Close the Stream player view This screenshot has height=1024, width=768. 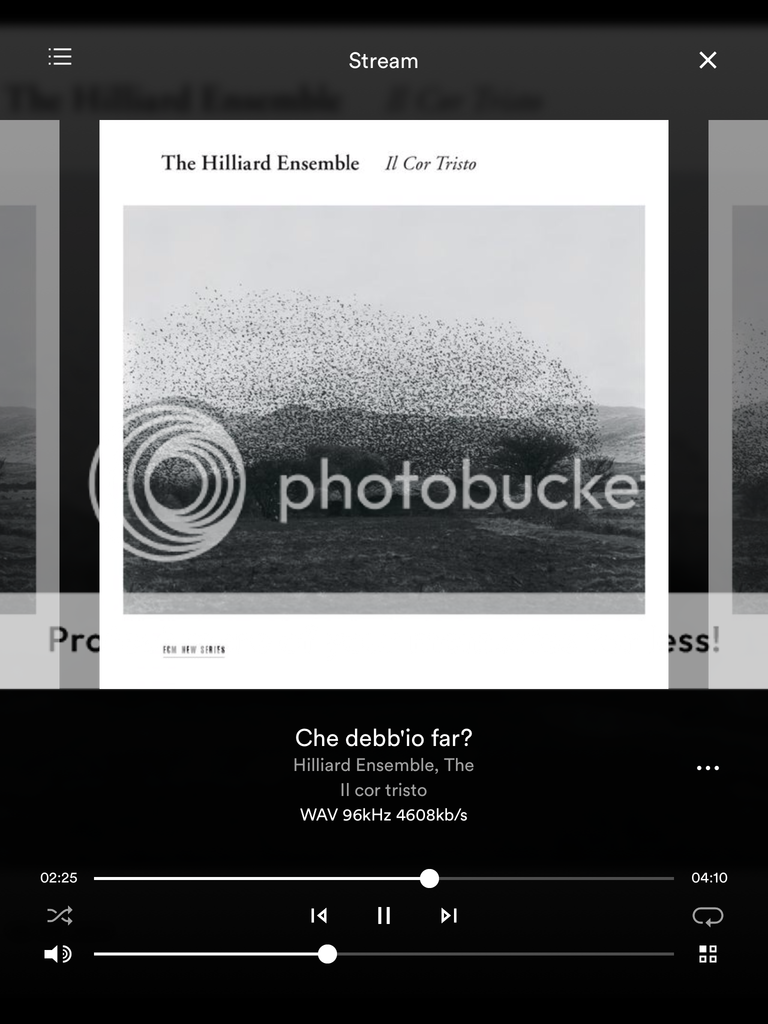click(708, 60)
